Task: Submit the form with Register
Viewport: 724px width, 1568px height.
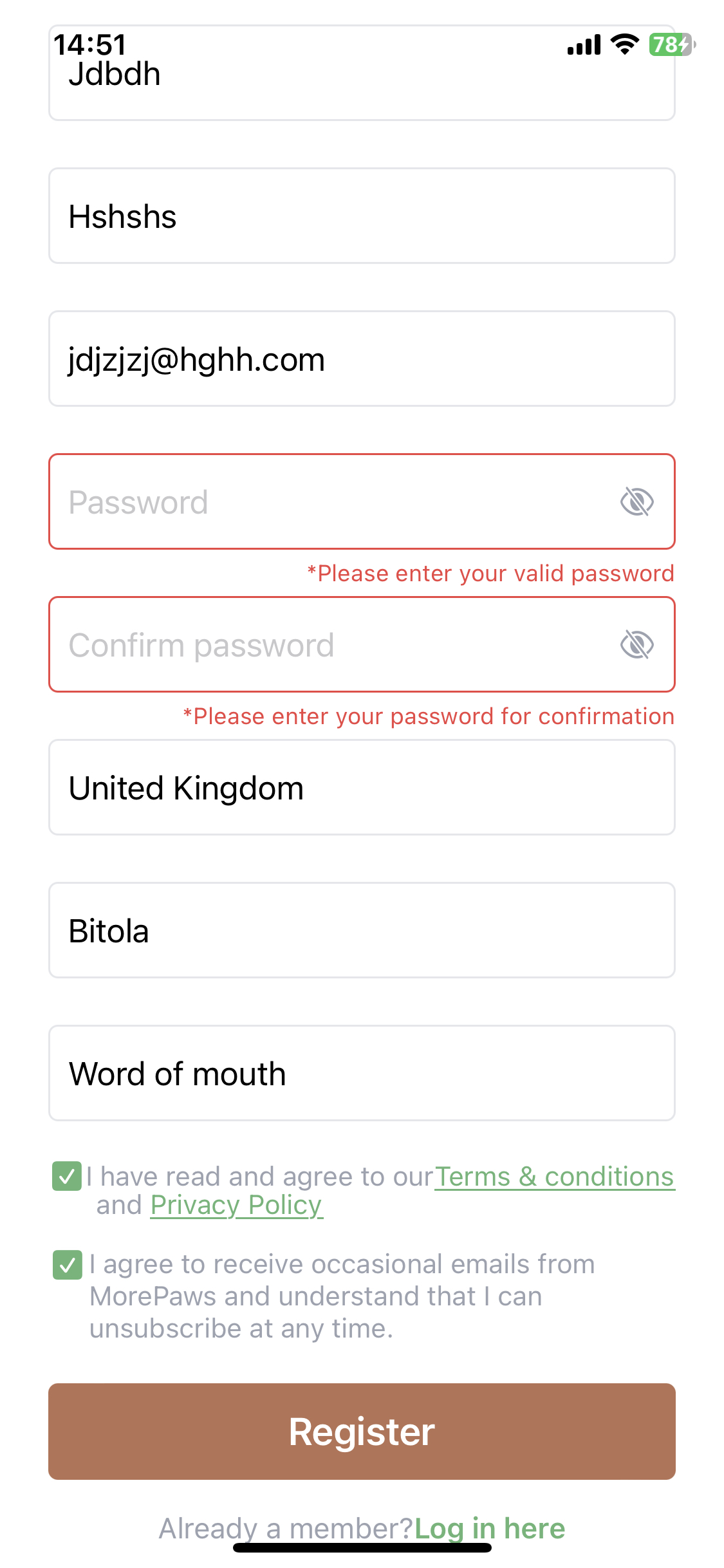Action: pos(362,1432)
